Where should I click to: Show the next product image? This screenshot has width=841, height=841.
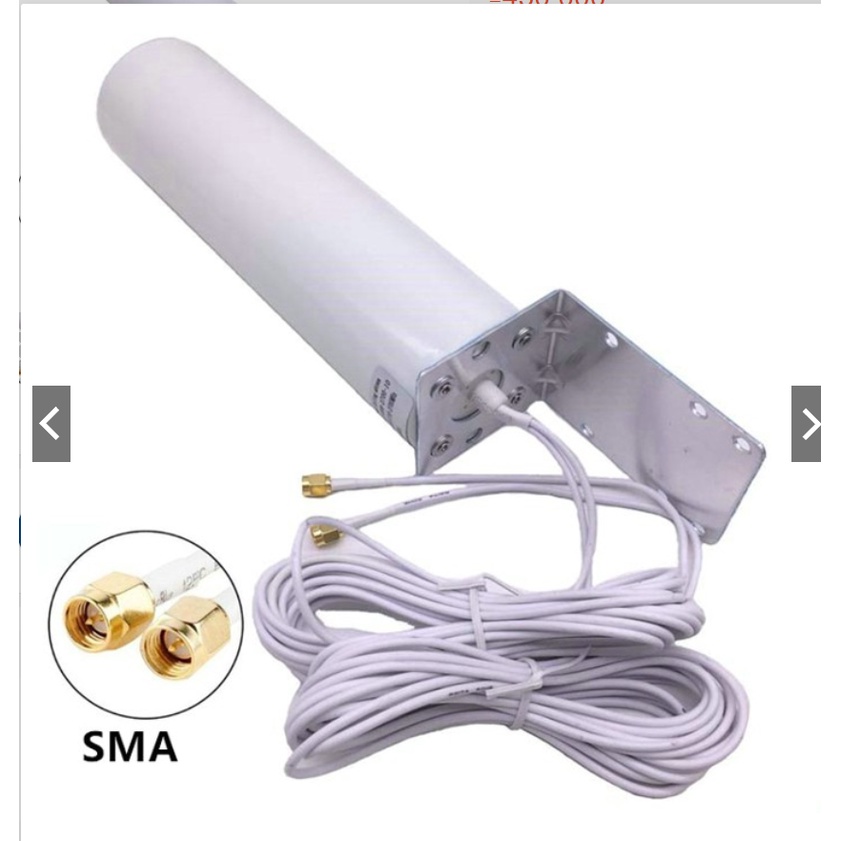coord(806,423)
